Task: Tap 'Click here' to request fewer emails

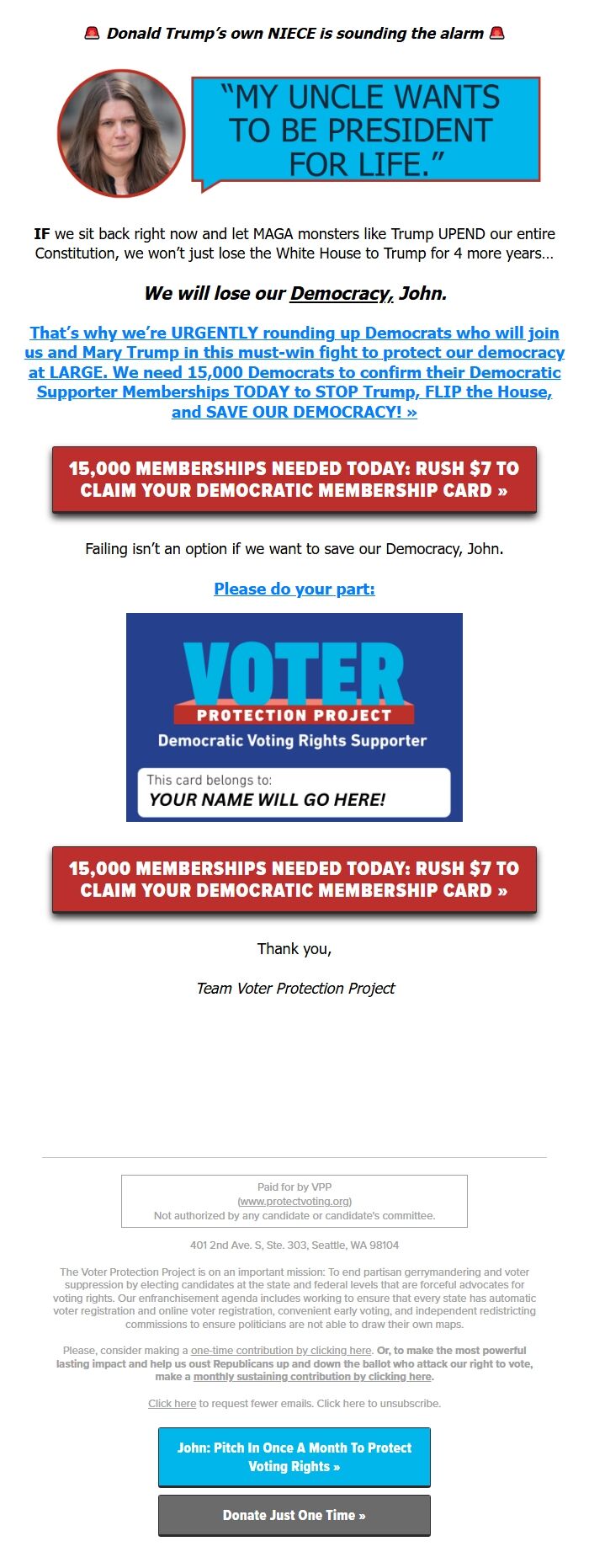Action: 172,1403
